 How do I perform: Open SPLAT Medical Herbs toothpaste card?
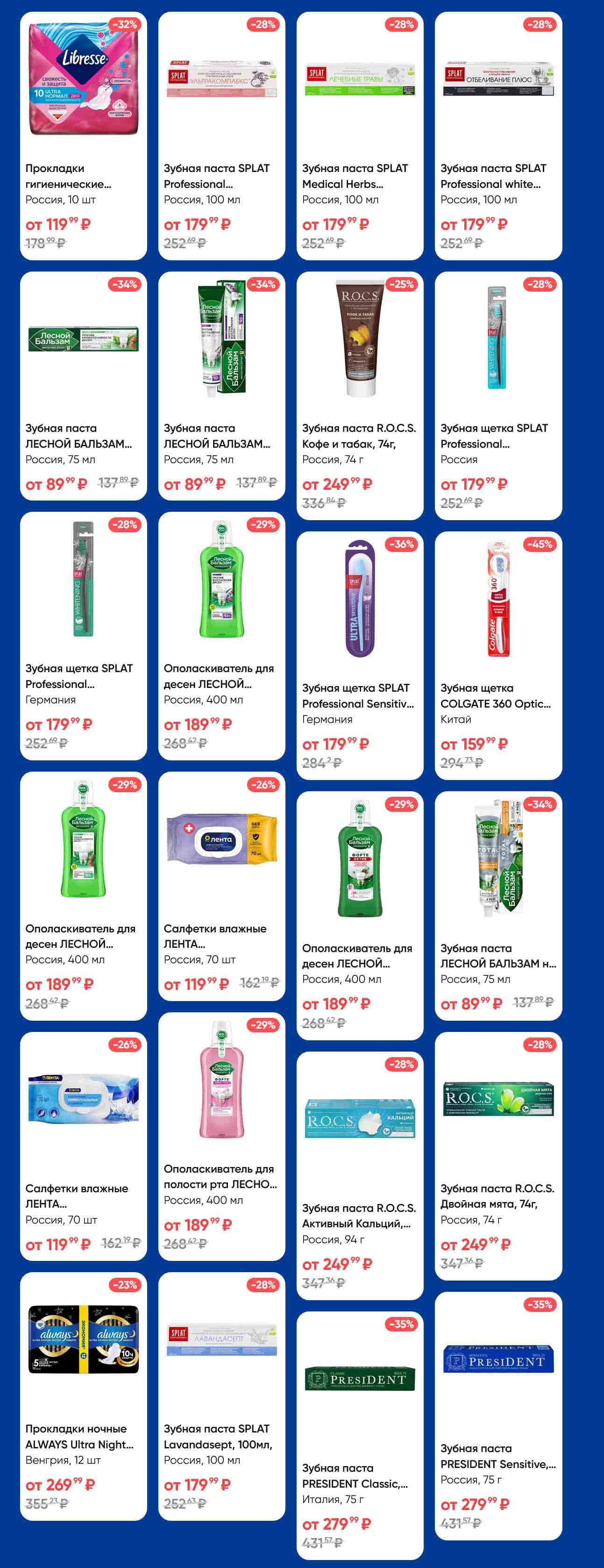(360, 136)
